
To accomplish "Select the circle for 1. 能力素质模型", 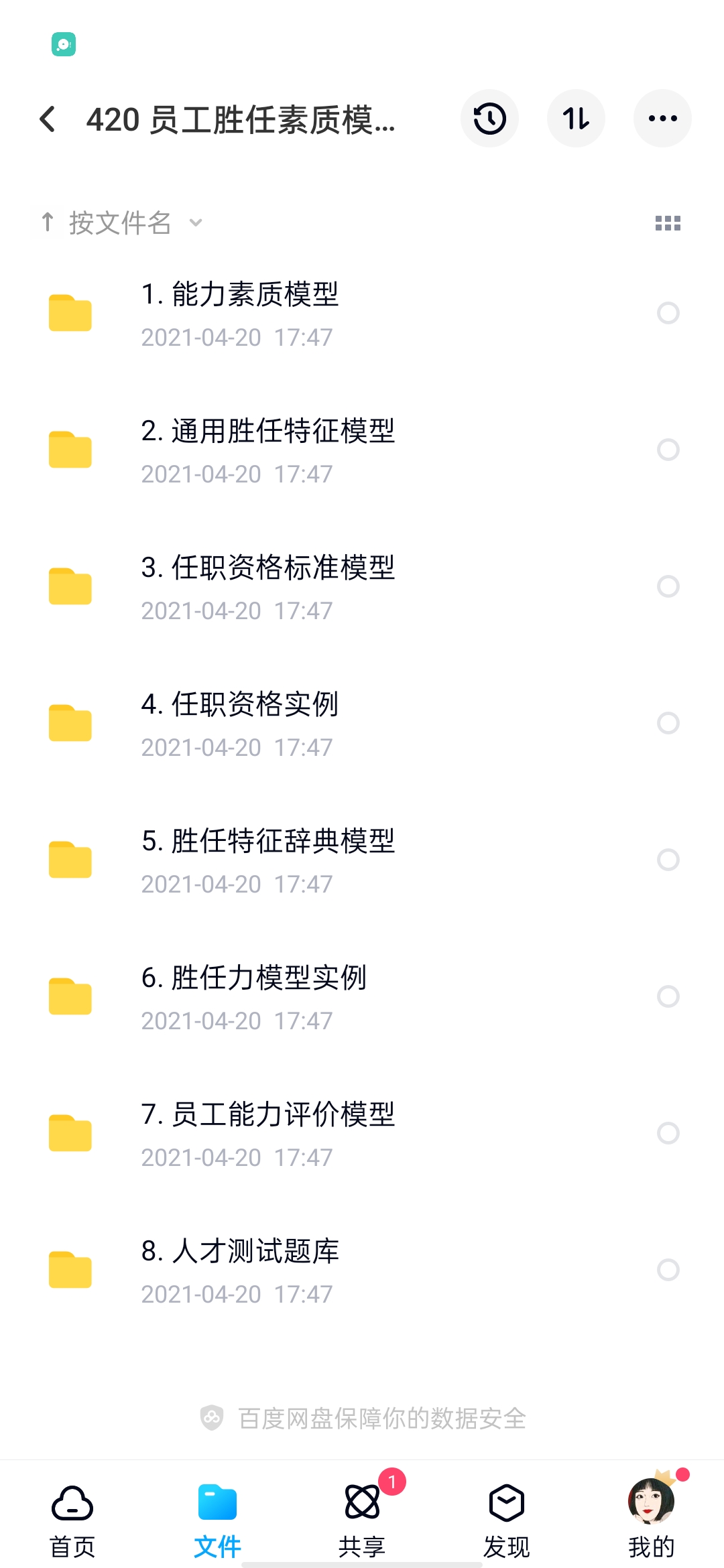I will click(x=668, y=313).
